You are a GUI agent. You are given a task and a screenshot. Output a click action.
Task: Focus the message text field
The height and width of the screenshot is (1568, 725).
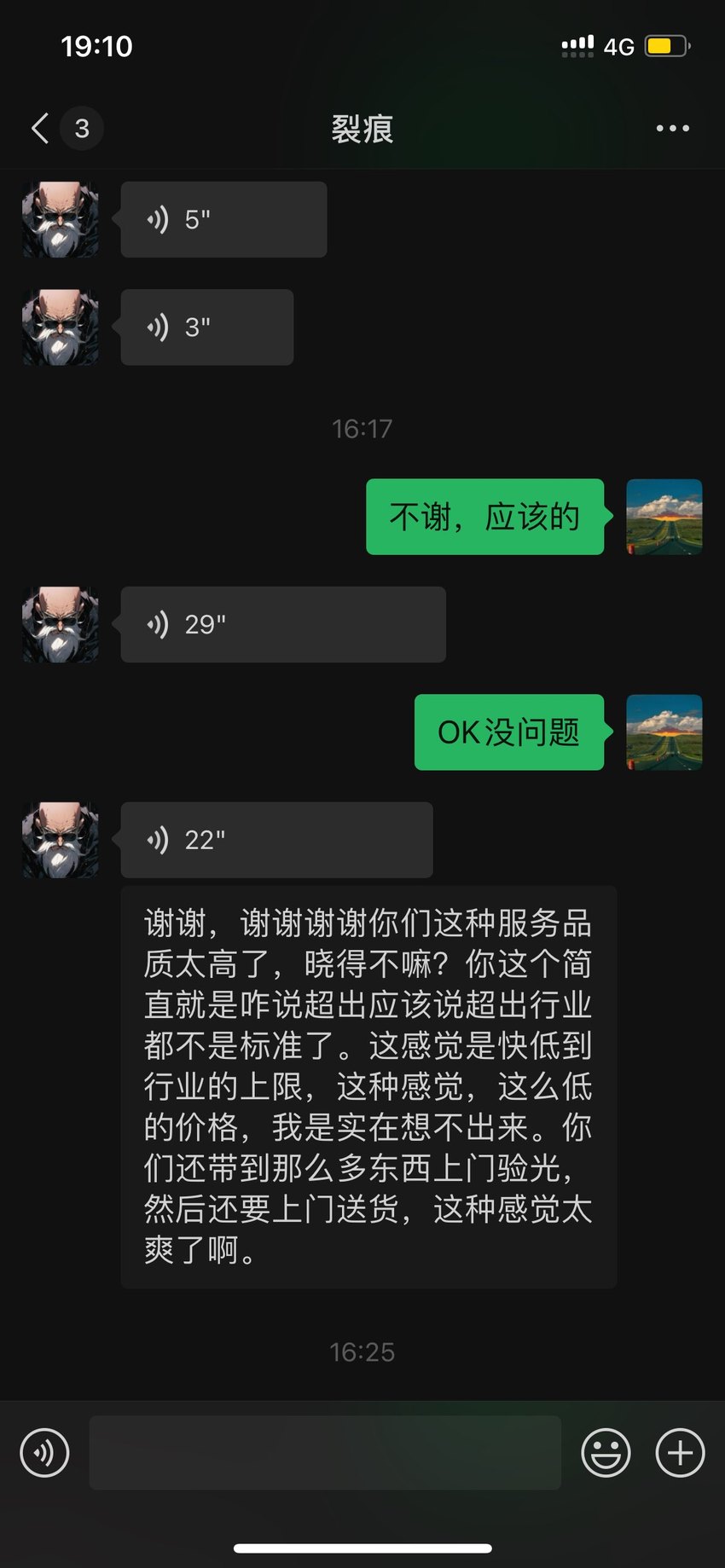[x=325, y=1453]
